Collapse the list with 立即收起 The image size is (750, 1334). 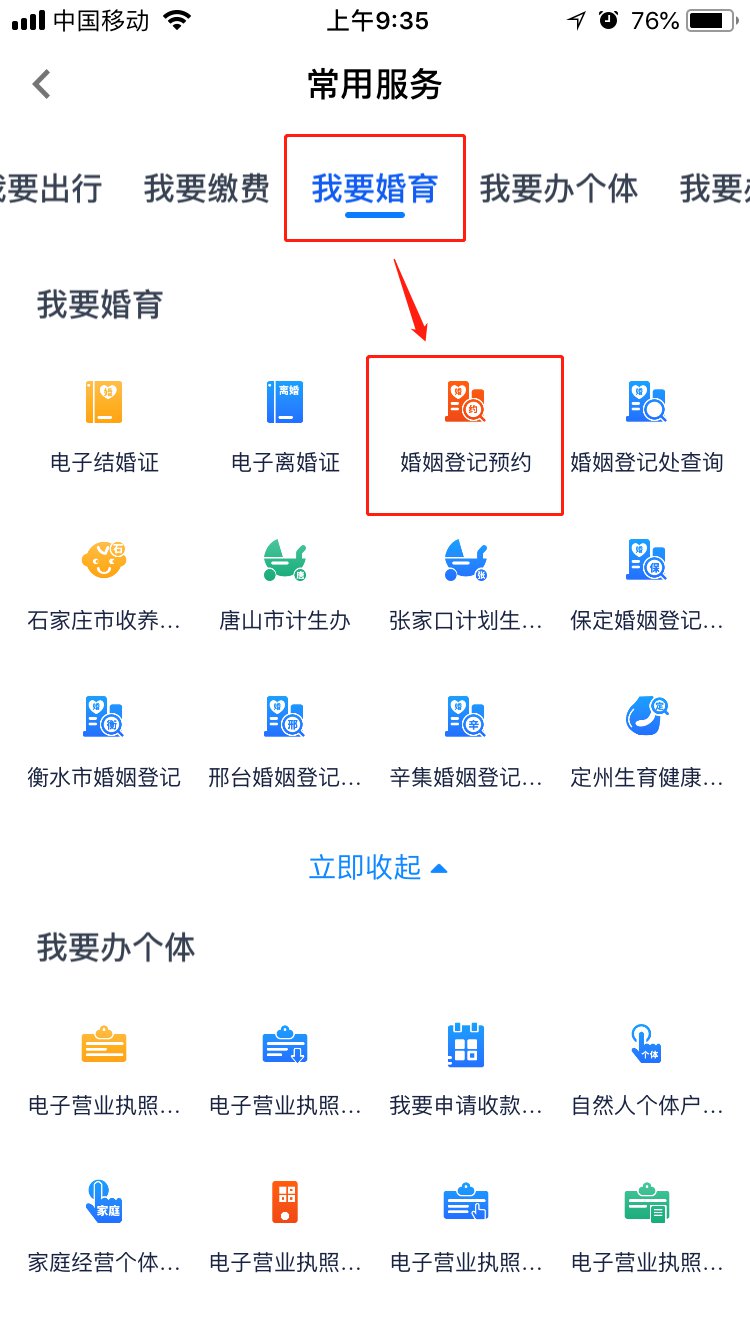tap(377, 867)
